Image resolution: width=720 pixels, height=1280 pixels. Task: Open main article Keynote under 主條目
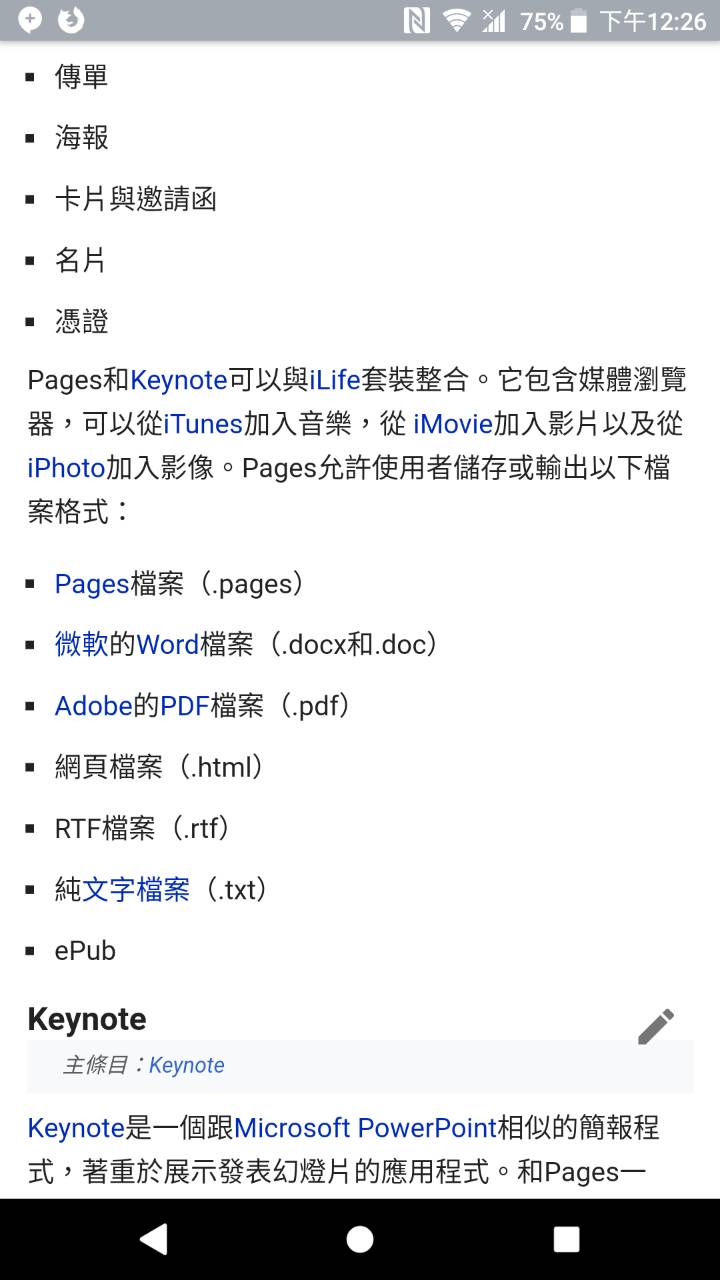coord(186,1065)
